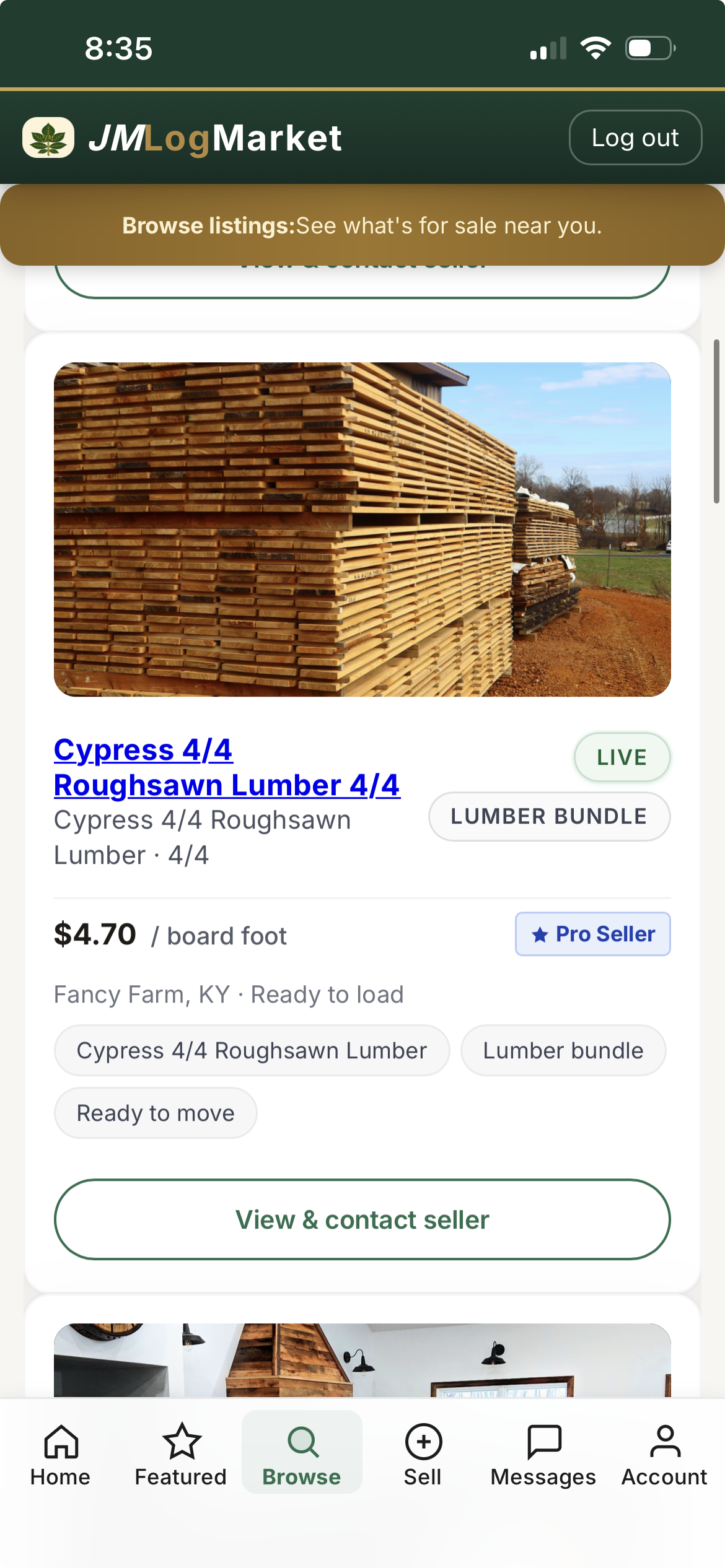
Task: Select the Browse tab
Action: coord(302,1453)
